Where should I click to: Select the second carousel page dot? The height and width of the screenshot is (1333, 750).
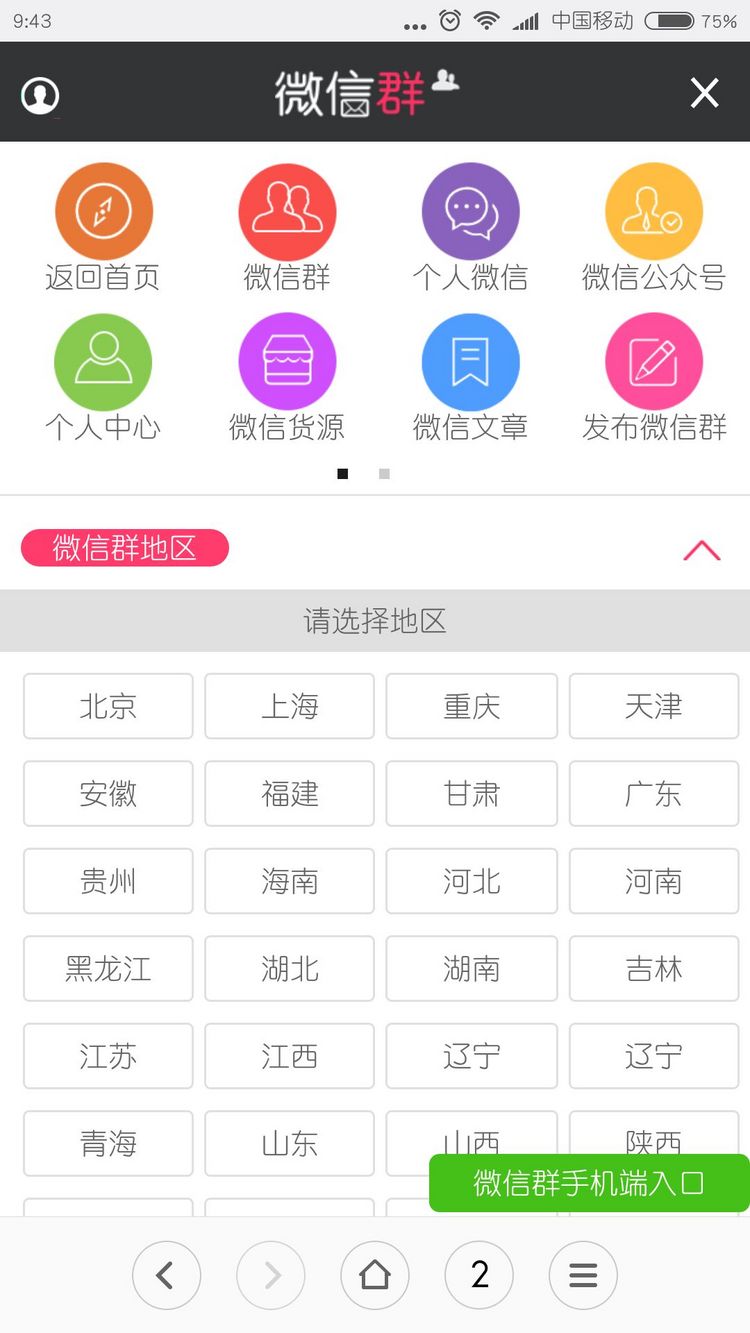point(383,473)
